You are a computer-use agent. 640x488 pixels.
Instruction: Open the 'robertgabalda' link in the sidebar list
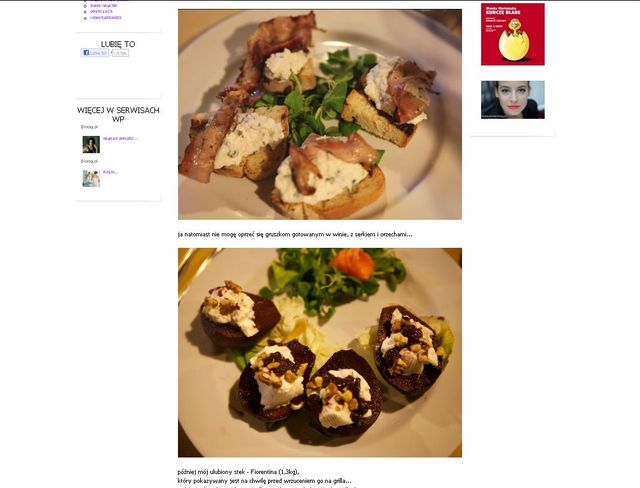point(106,17)
